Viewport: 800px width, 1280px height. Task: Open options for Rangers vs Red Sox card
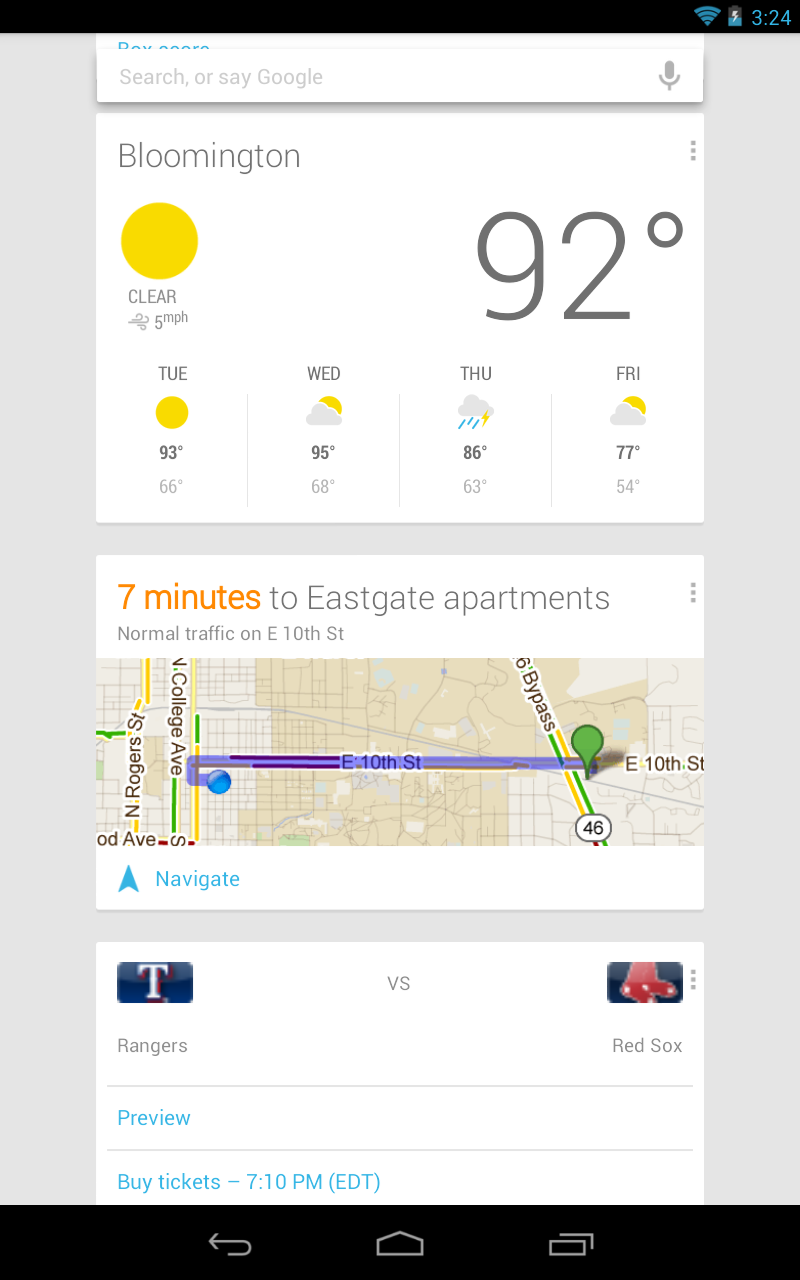point(693,980)
